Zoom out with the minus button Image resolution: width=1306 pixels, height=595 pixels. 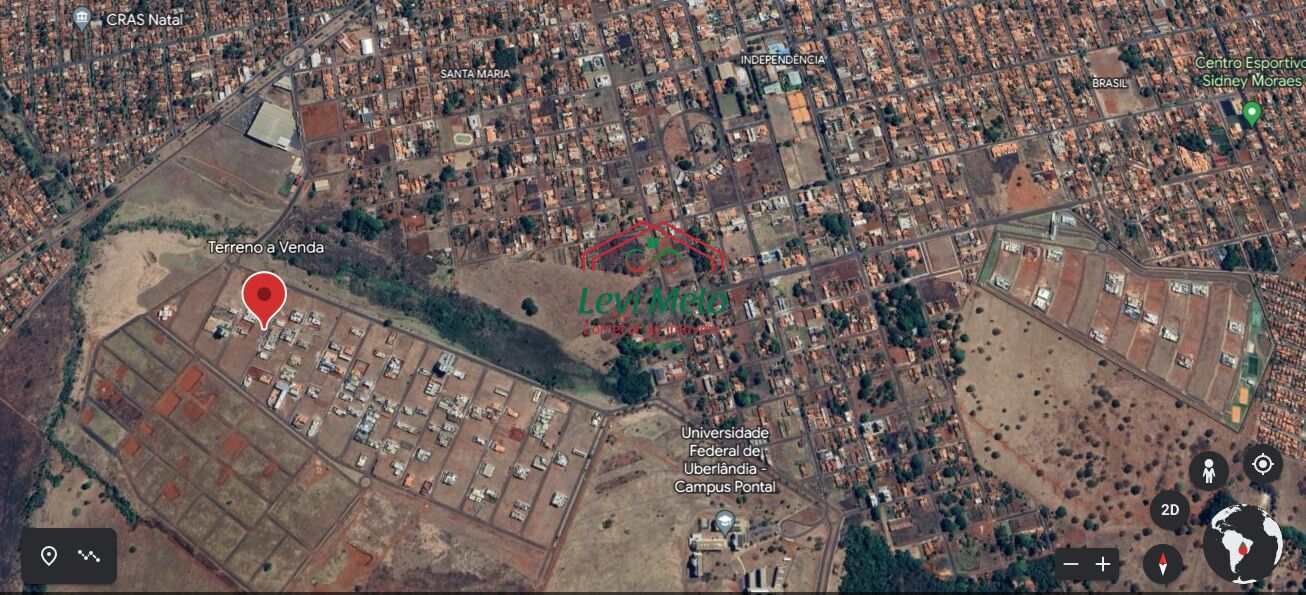coord(1071,564)
